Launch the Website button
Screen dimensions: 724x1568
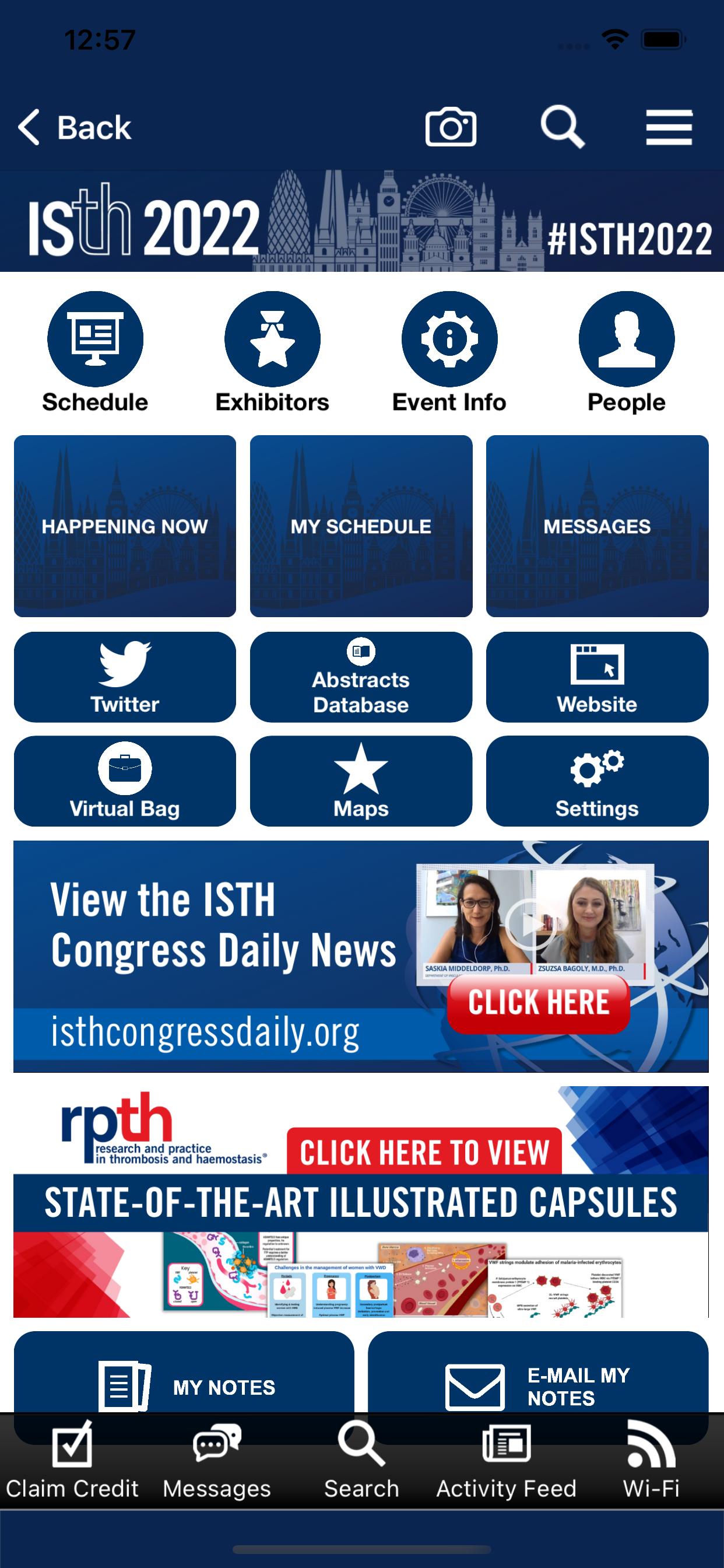coord(597,677)
